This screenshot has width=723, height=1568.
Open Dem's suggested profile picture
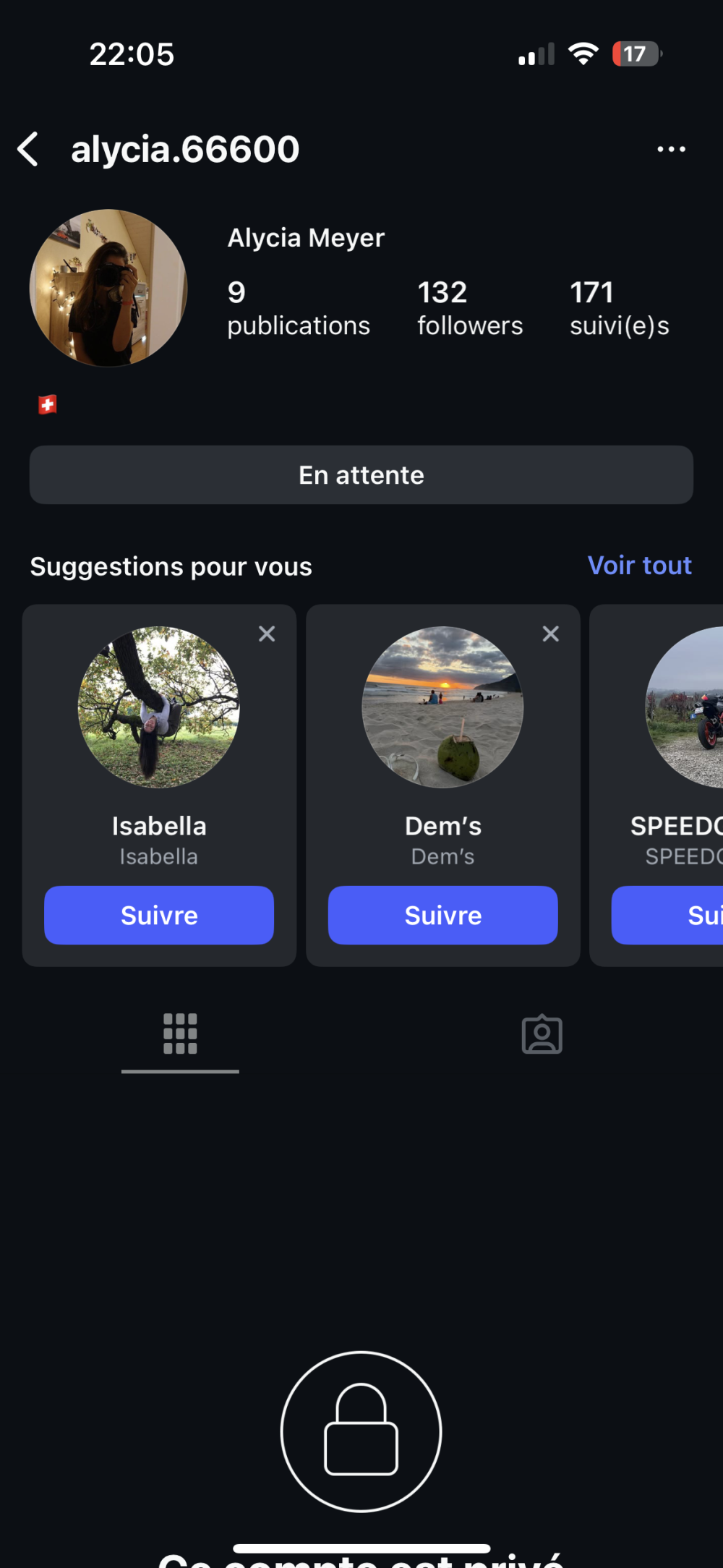coord(442,707)
